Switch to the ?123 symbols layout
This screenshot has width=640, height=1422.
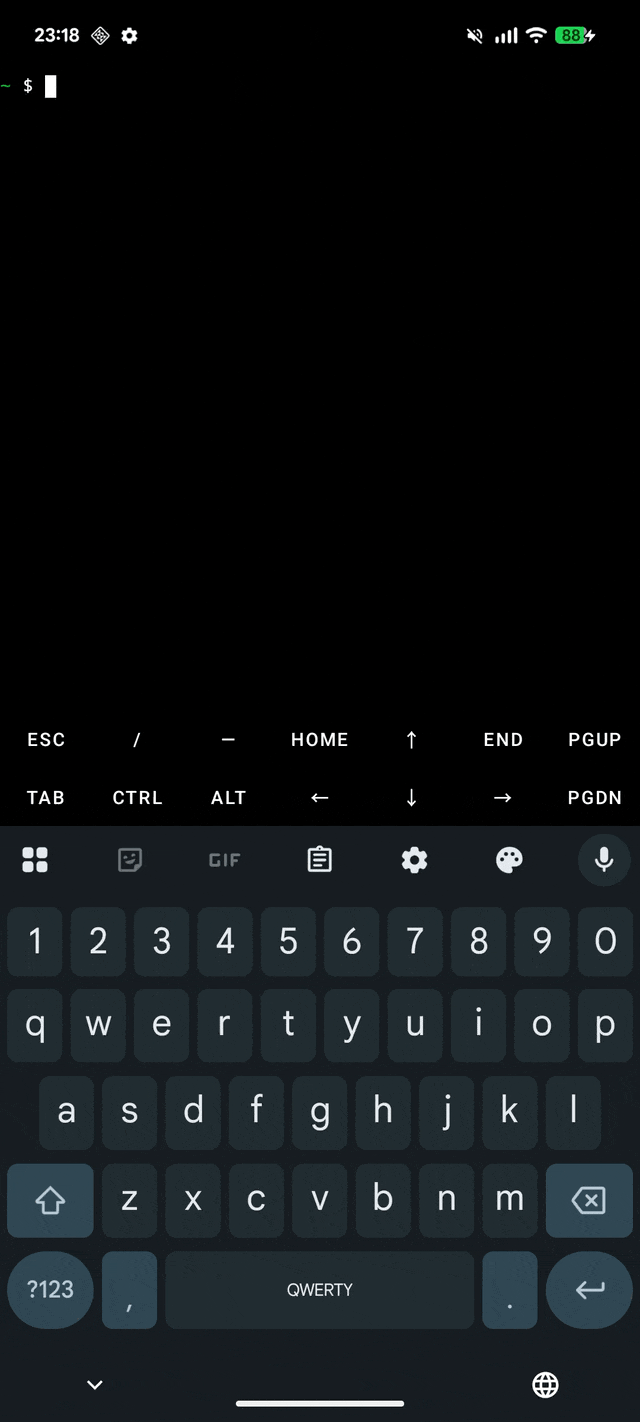pos(50,1290)
